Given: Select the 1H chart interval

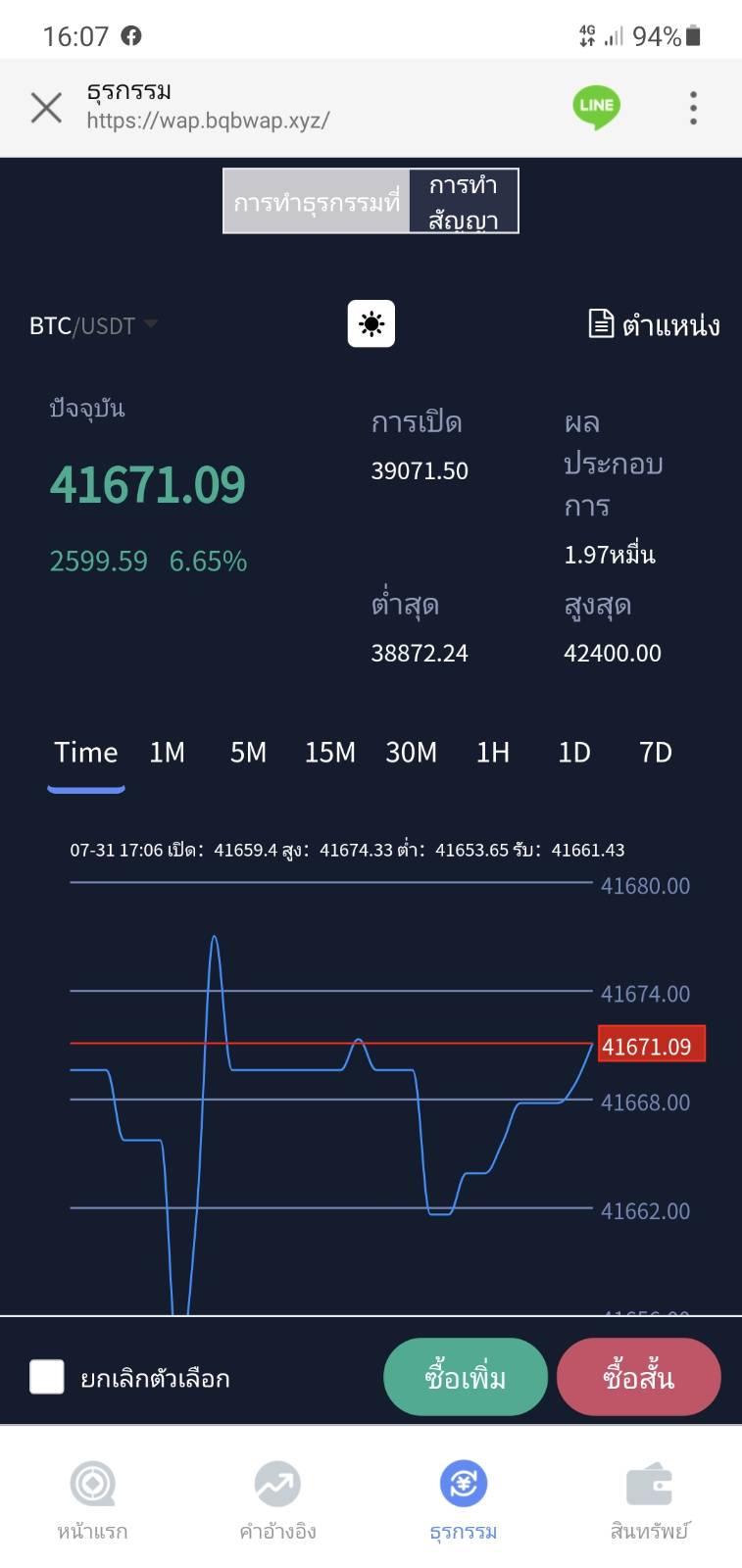Looking at the screenshot, I should (x=493, y=753).
